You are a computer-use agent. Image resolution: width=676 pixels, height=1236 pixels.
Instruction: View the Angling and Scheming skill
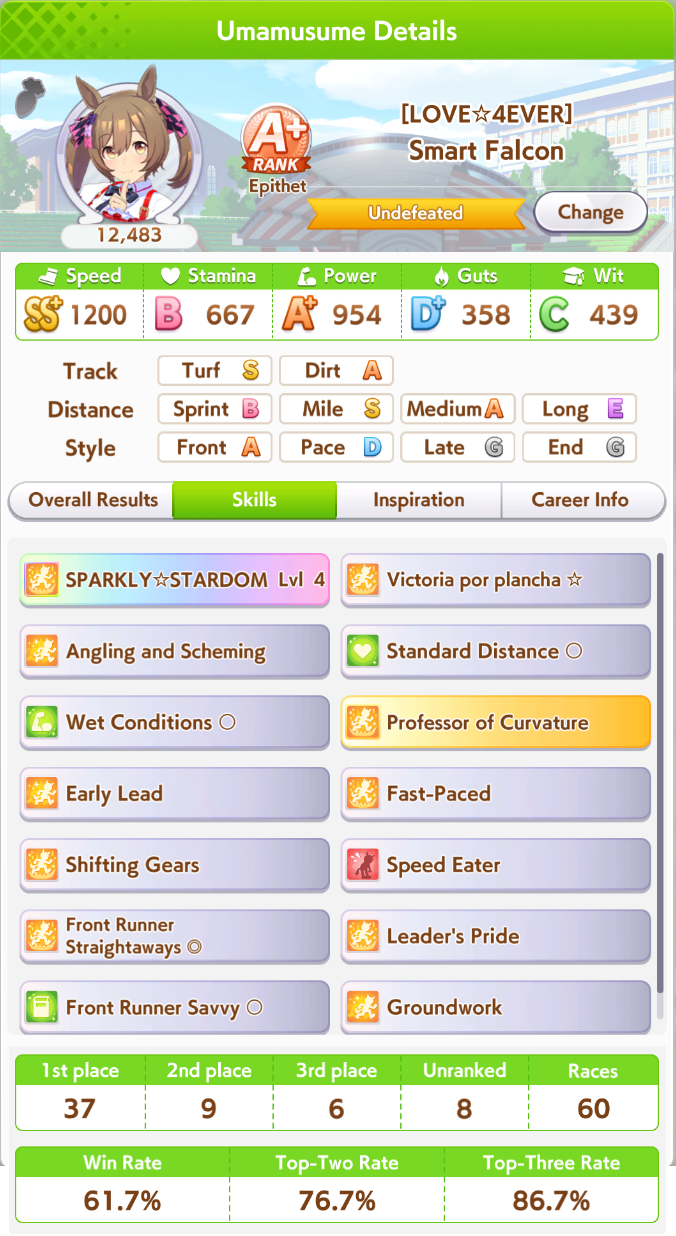[x=175, y=652]
